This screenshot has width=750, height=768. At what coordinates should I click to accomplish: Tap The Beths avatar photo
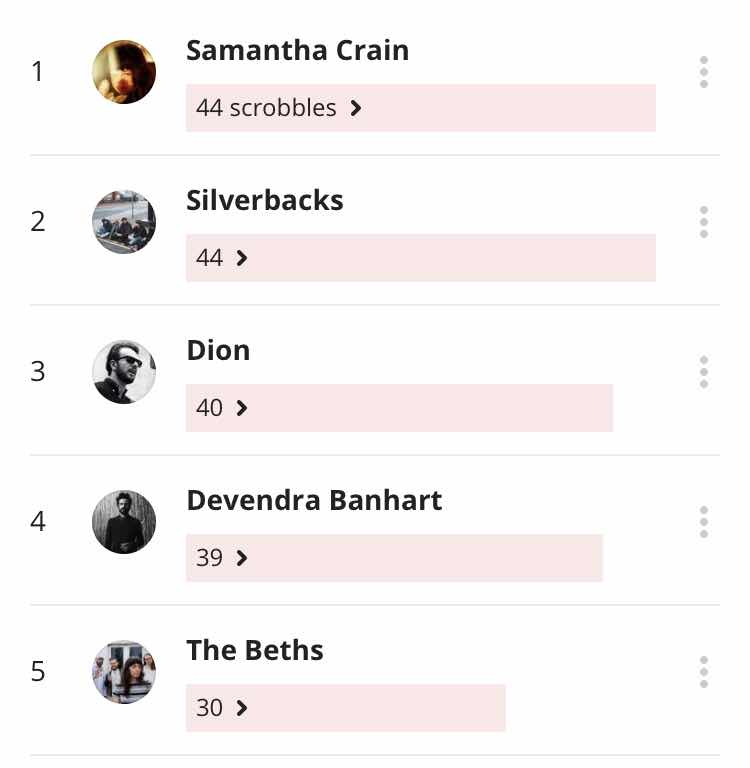coord(124,672)
